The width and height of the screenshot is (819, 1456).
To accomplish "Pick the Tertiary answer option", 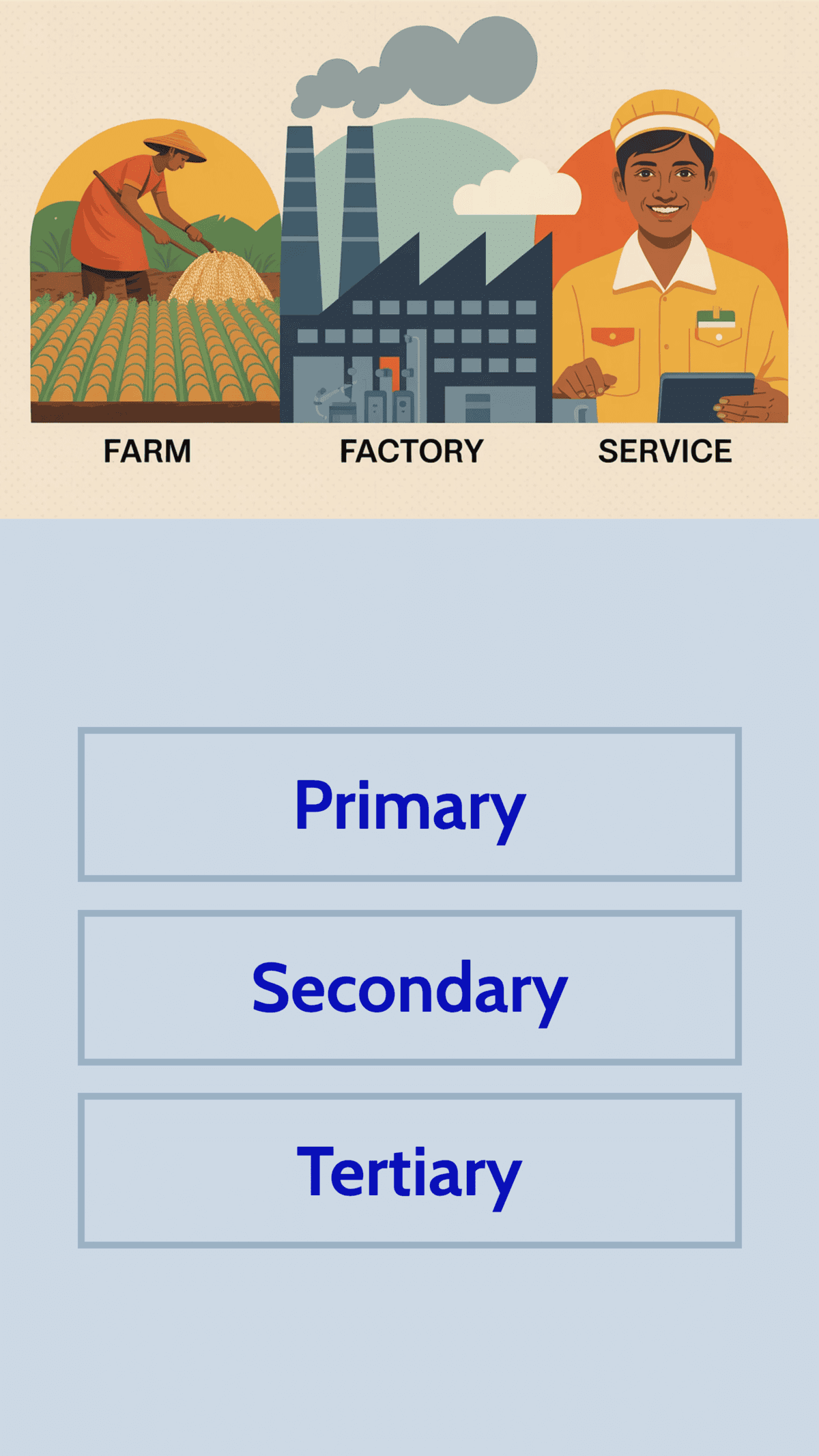I will (409, 1170).
